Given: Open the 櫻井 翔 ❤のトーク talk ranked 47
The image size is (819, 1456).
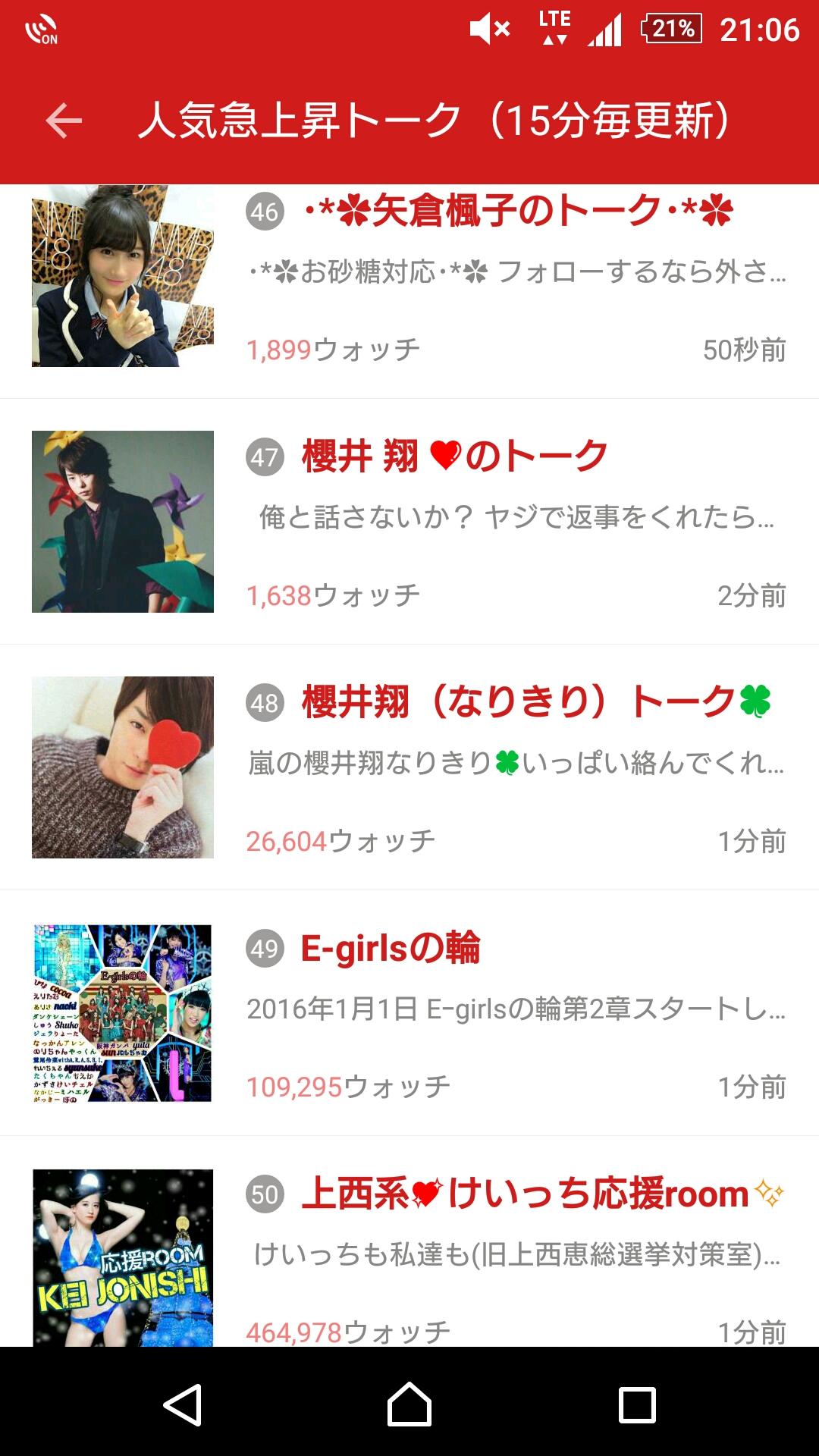Looking at the screenshot, I should click(x=409, y=522).
